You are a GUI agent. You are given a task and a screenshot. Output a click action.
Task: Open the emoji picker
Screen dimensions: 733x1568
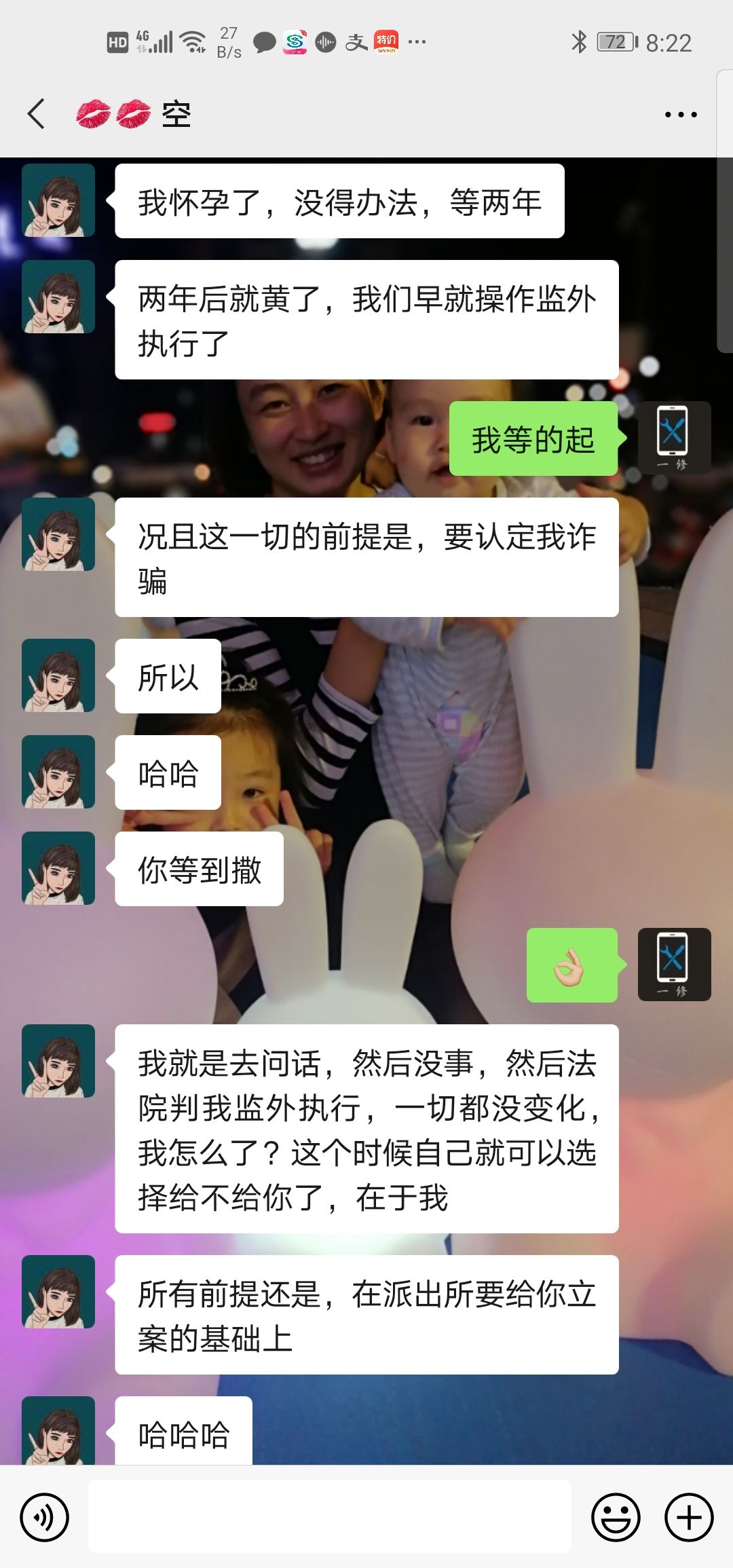(616, 1517)
